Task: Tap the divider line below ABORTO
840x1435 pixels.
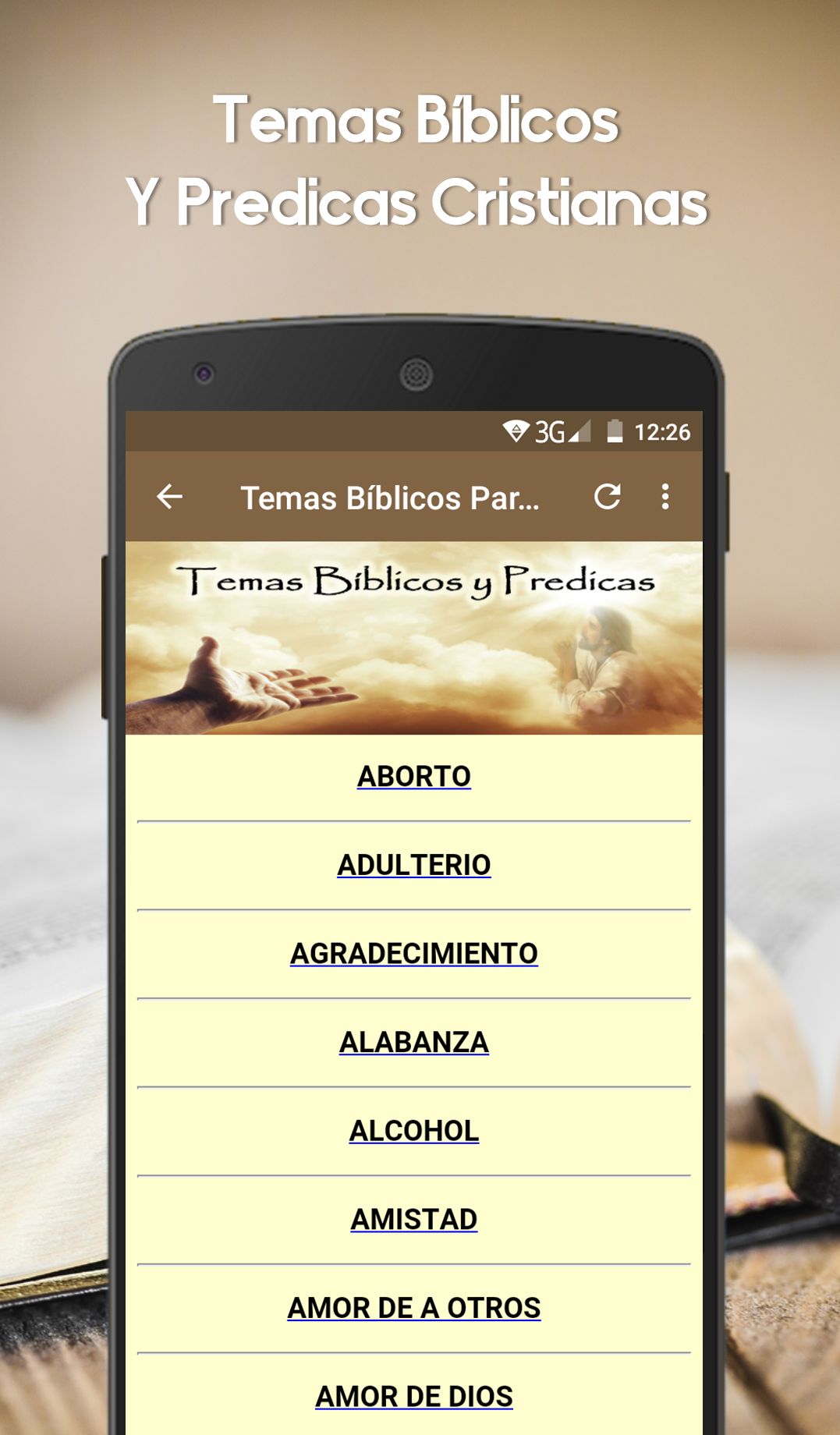Action: point(414,820)
